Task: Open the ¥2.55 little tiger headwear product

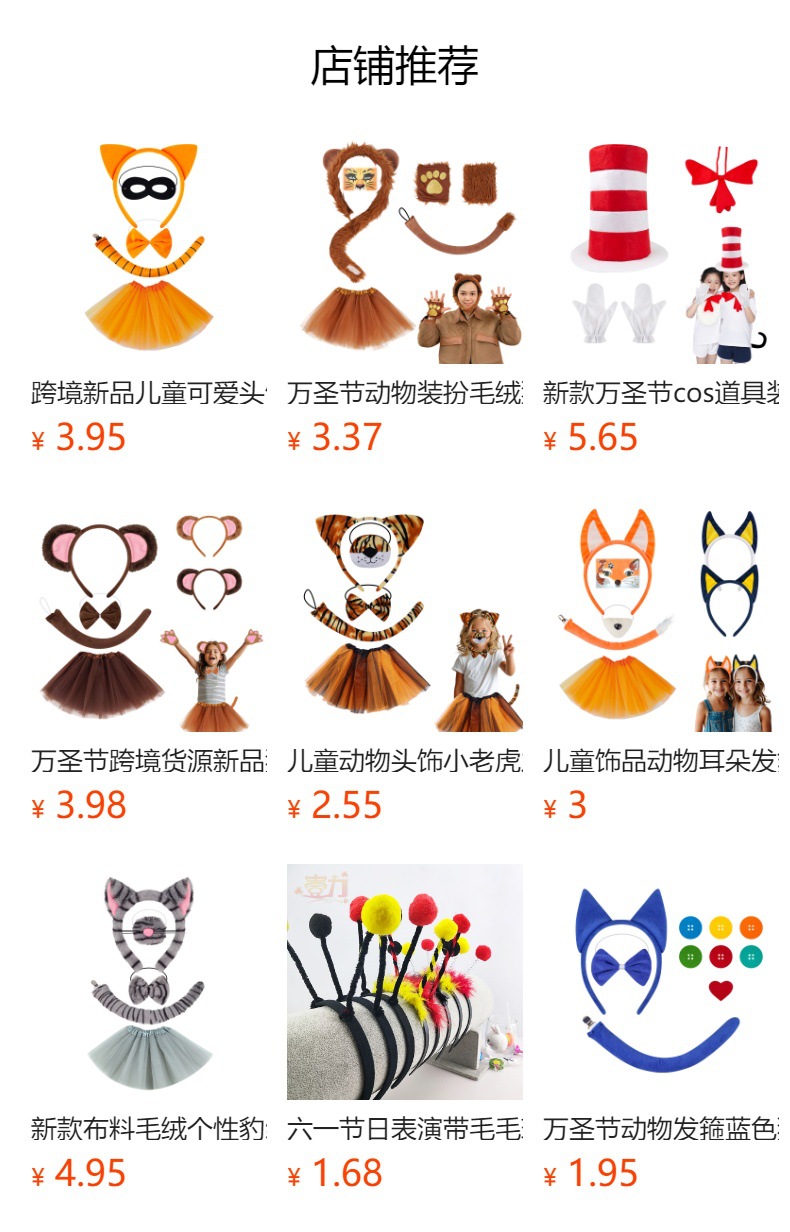Action: pyautogui.click(x=405, y=614)
